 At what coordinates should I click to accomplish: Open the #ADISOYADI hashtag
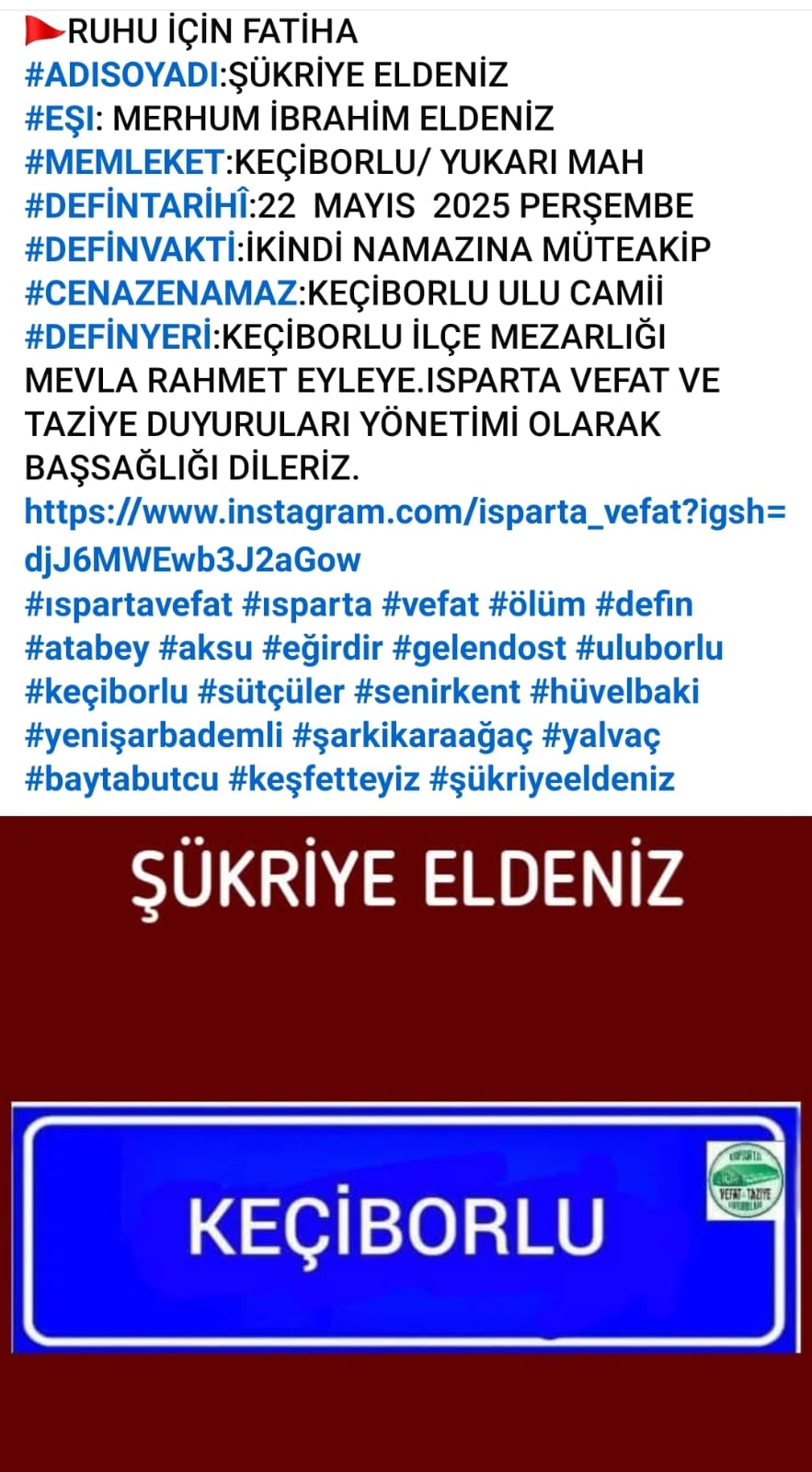tap(122, 75)
